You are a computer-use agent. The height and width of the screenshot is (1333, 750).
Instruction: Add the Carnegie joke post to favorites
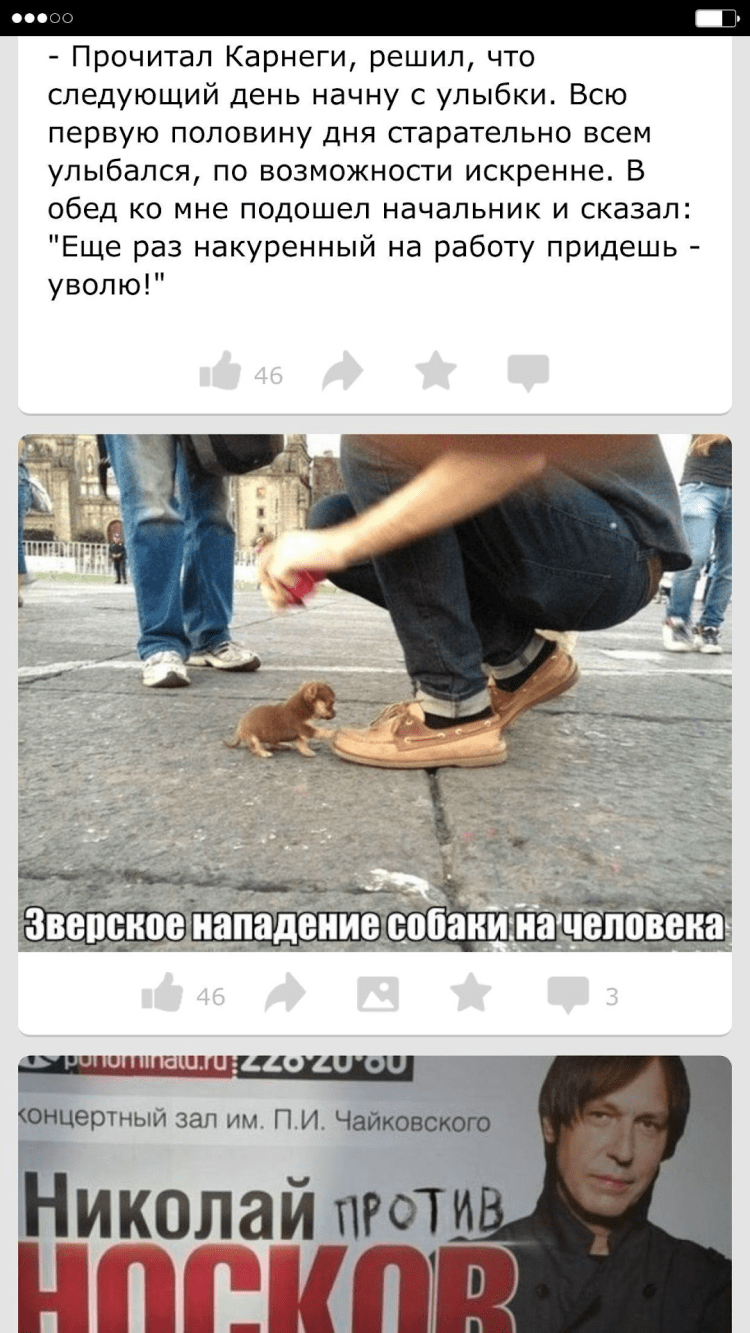tap(435, 372)
